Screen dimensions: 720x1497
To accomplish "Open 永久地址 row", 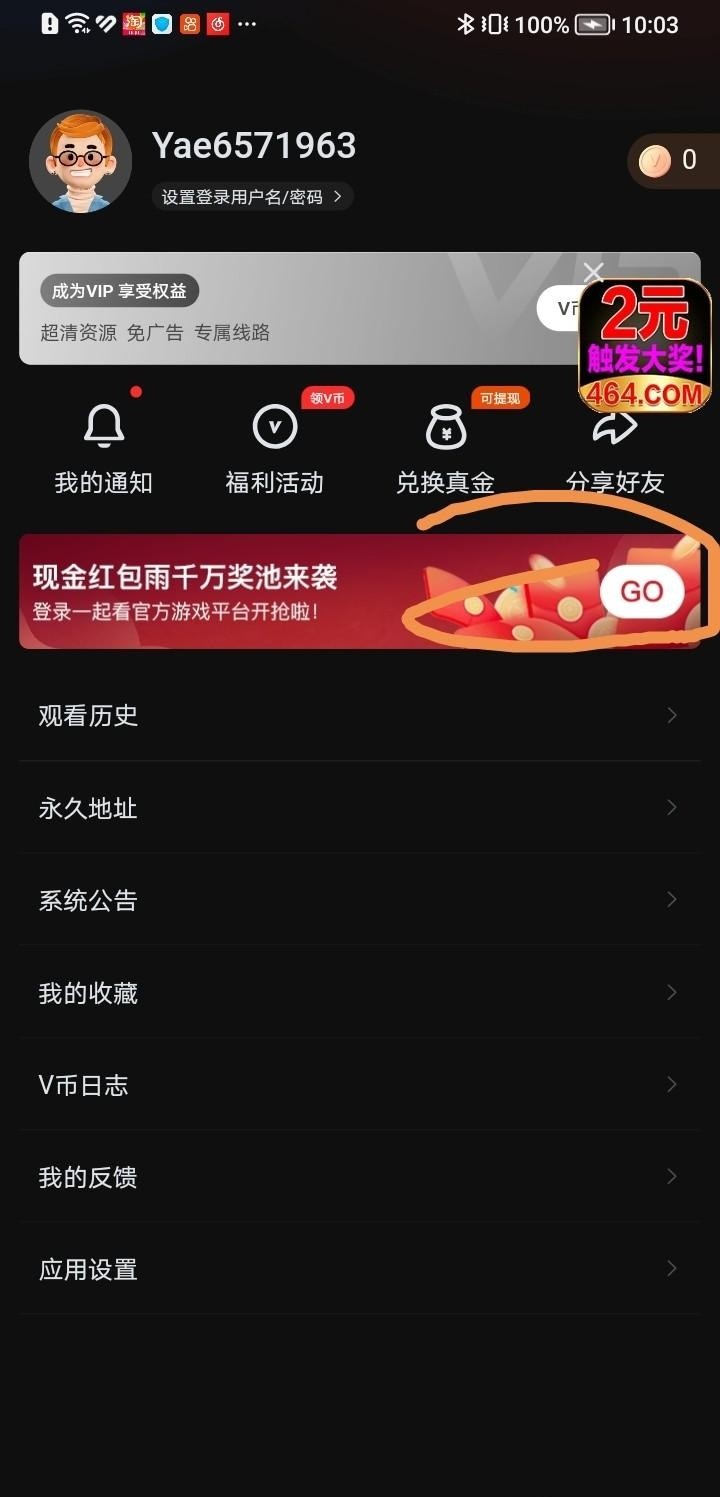I will tap(359, 808).
